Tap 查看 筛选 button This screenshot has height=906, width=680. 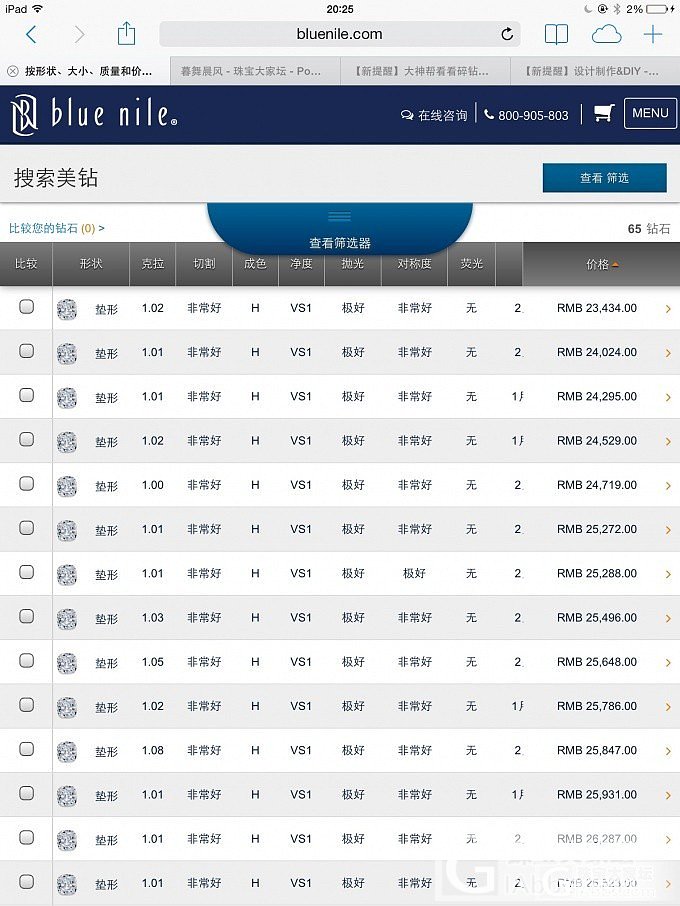click(x=604, y=178)
